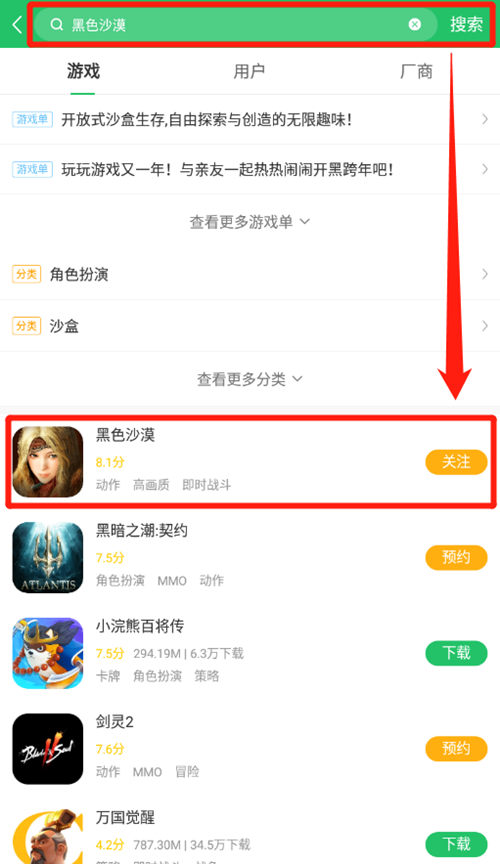This screenshot has width=500, height=864.
Task: Open the 沙盒 category
Action: (250, 326)
